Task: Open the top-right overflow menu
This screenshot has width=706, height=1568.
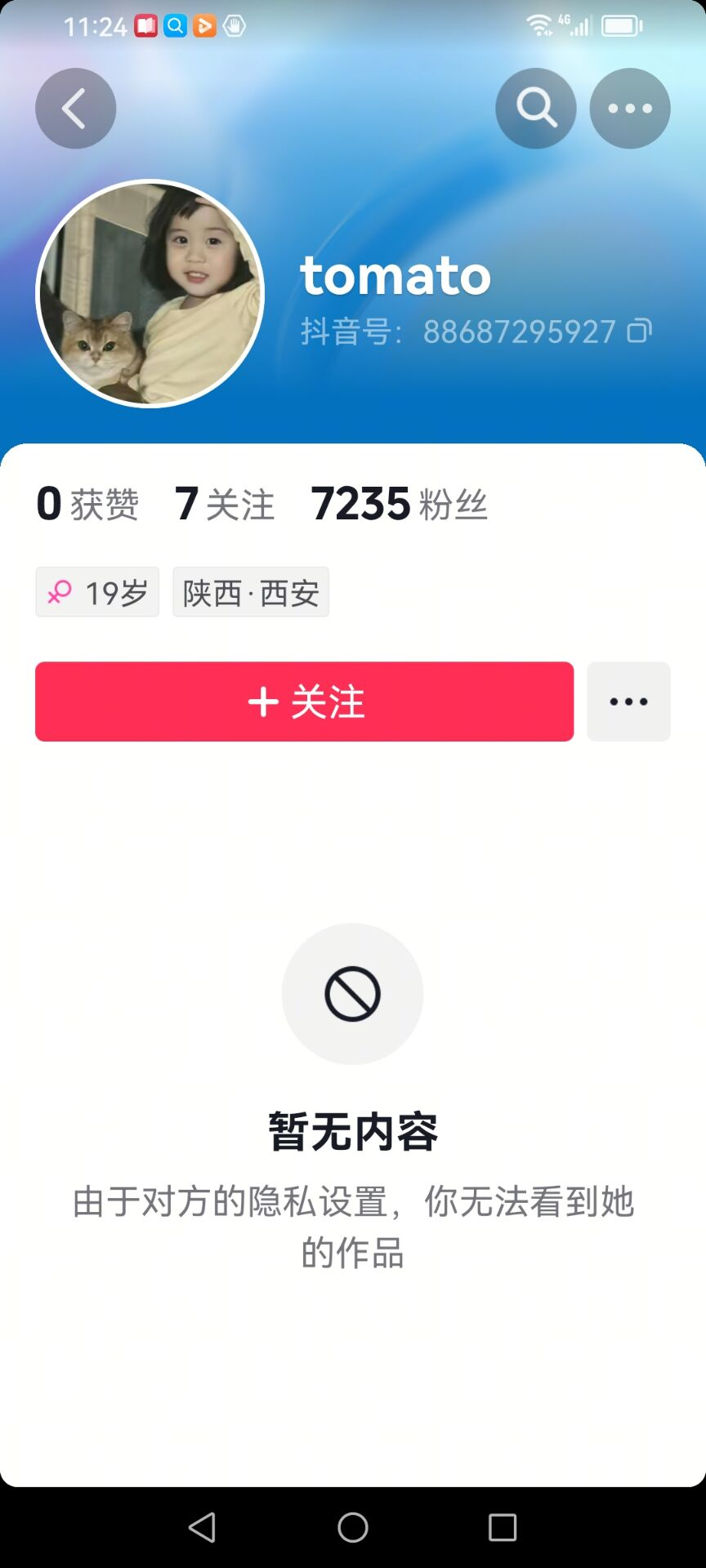Action: pyautogui.click(x=630, y=109)
